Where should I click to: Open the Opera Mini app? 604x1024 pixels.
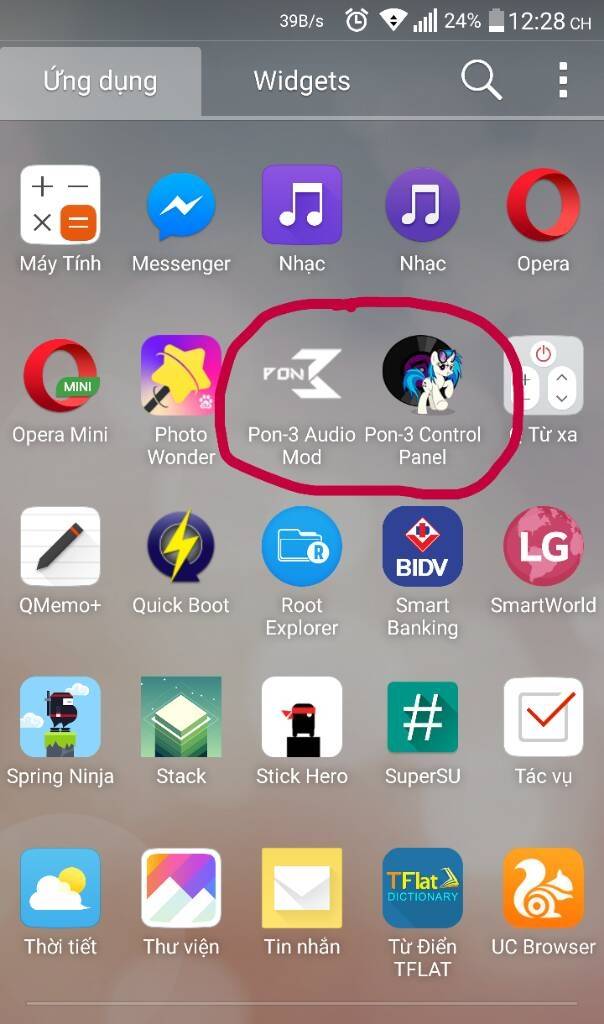pyautogui.click(x=60, y=376)
